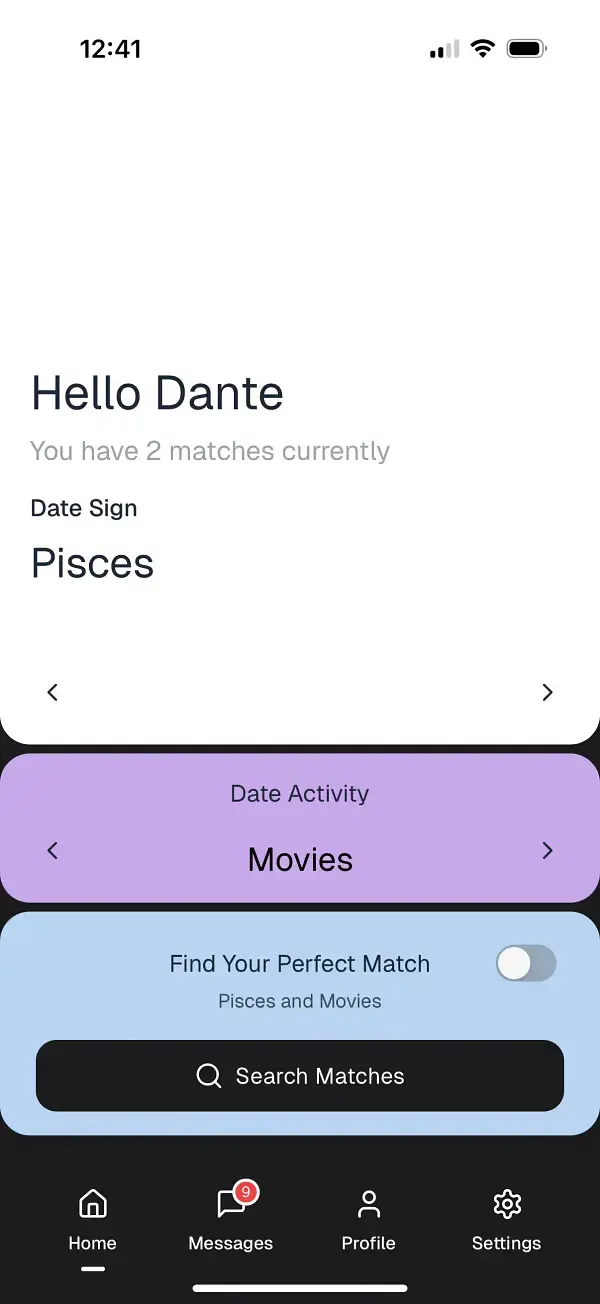Screen dimensions: 600x1304
Task: Show the next date sign after Pisces
Action: 547,692
